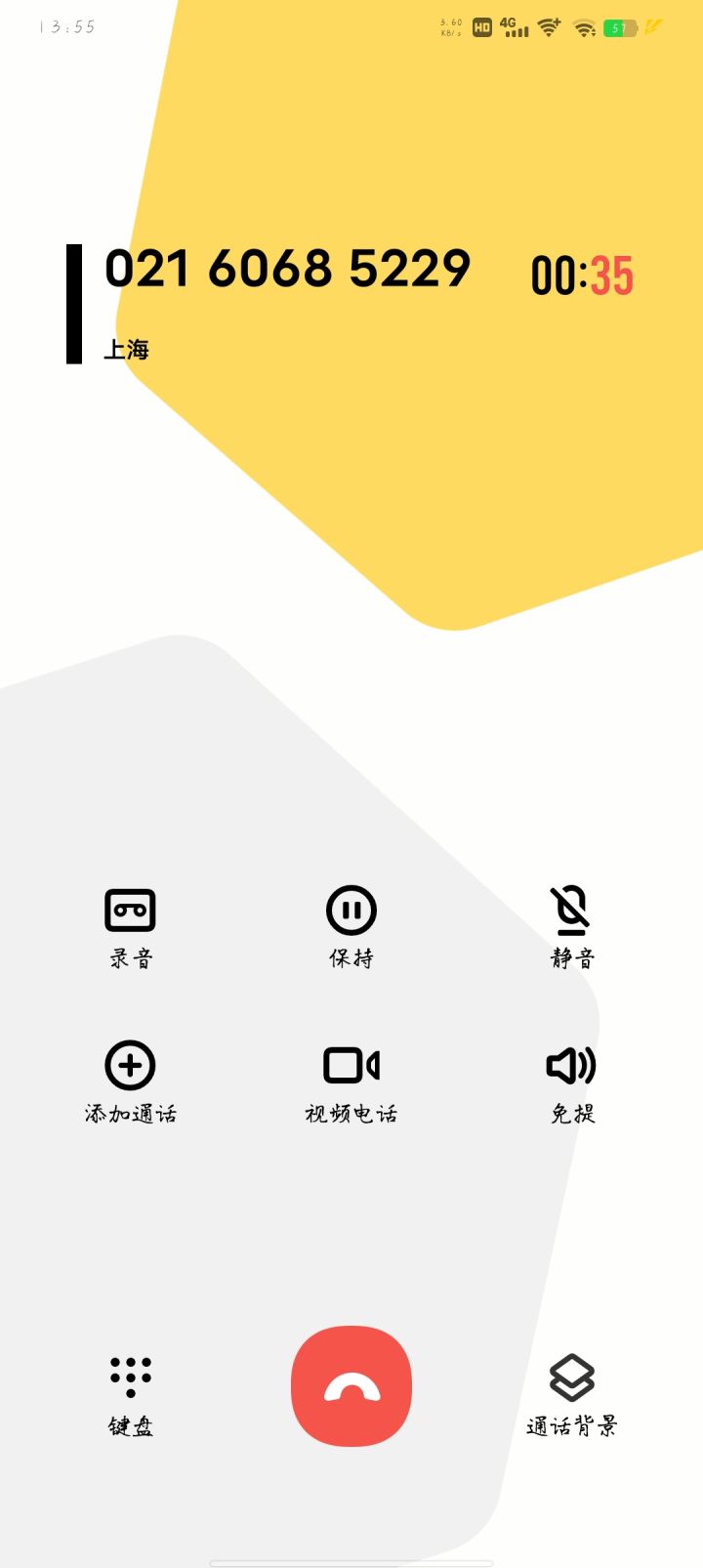Tap the battery indicator in status bar
This screenshot has width=703, height=1568.
coord(622,29)
